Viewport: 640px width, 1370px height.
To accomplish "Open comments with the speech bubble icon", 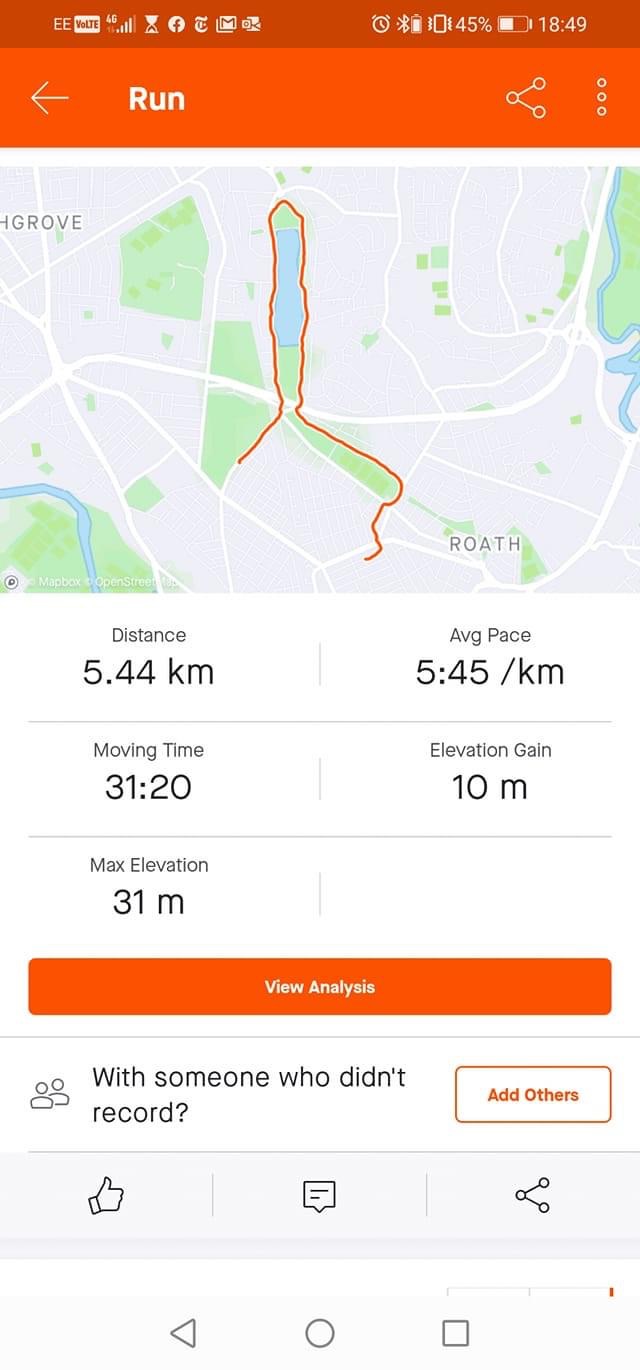I will pos(320,1195).
